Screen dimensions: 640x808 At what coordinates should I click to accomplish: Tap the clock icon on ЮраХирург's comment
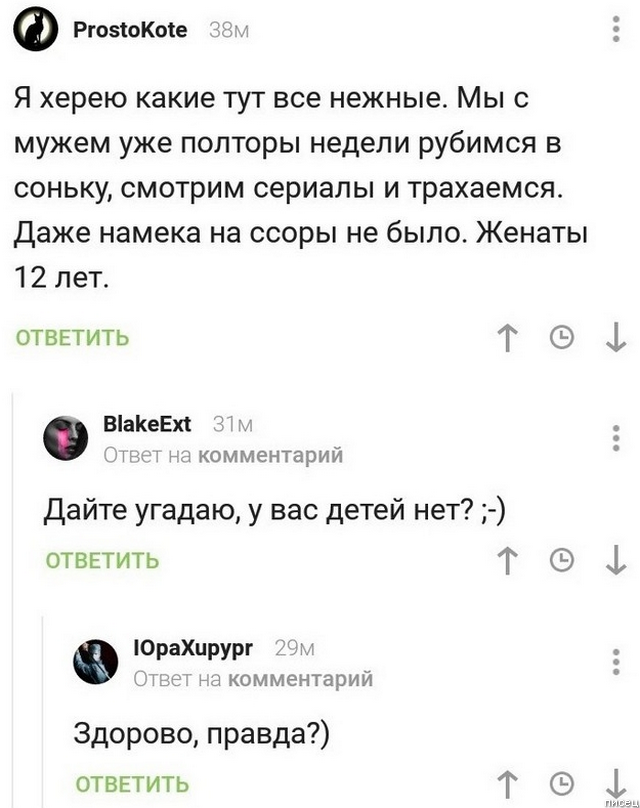tap(563, 784)
